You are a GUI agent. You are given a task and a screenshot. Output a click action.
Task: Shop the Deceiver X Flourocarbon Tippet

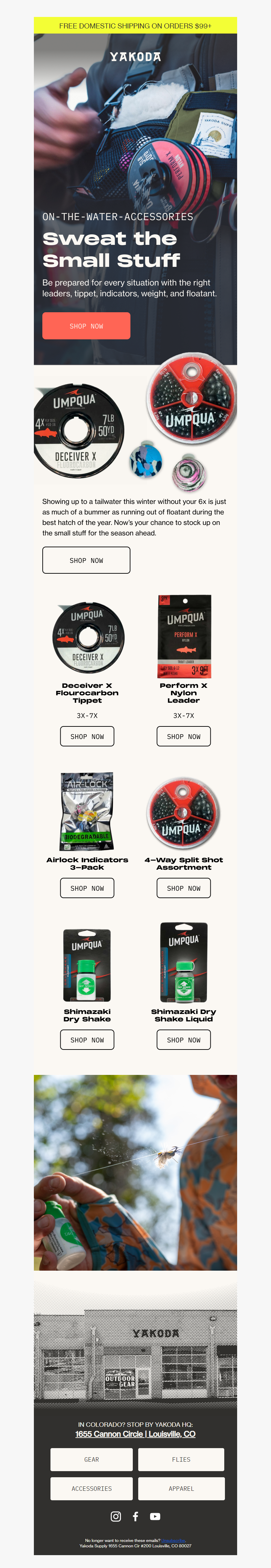pyautogui.click(x=87, y=736)
